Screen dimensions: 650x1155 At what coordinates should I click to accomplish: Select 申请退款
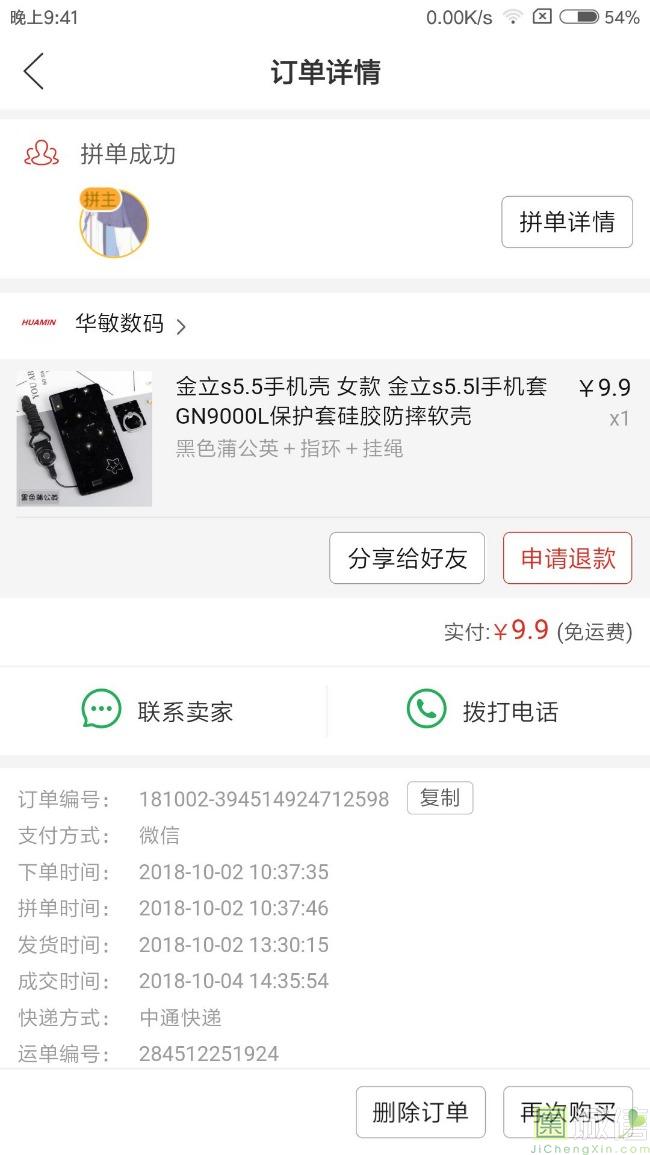click(x=567, y=558)
